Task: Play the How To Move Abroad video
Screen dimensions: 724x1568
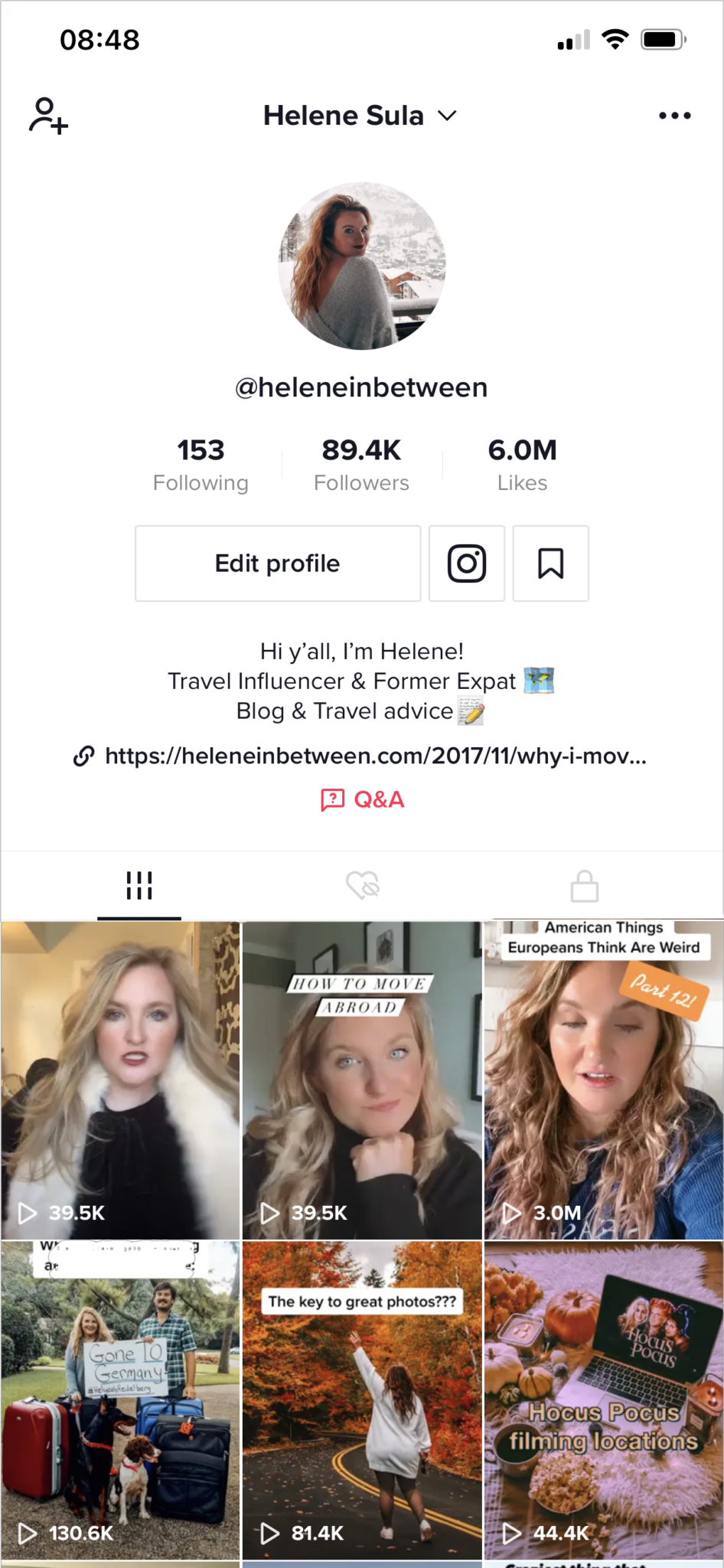Action: (362, 1080)
